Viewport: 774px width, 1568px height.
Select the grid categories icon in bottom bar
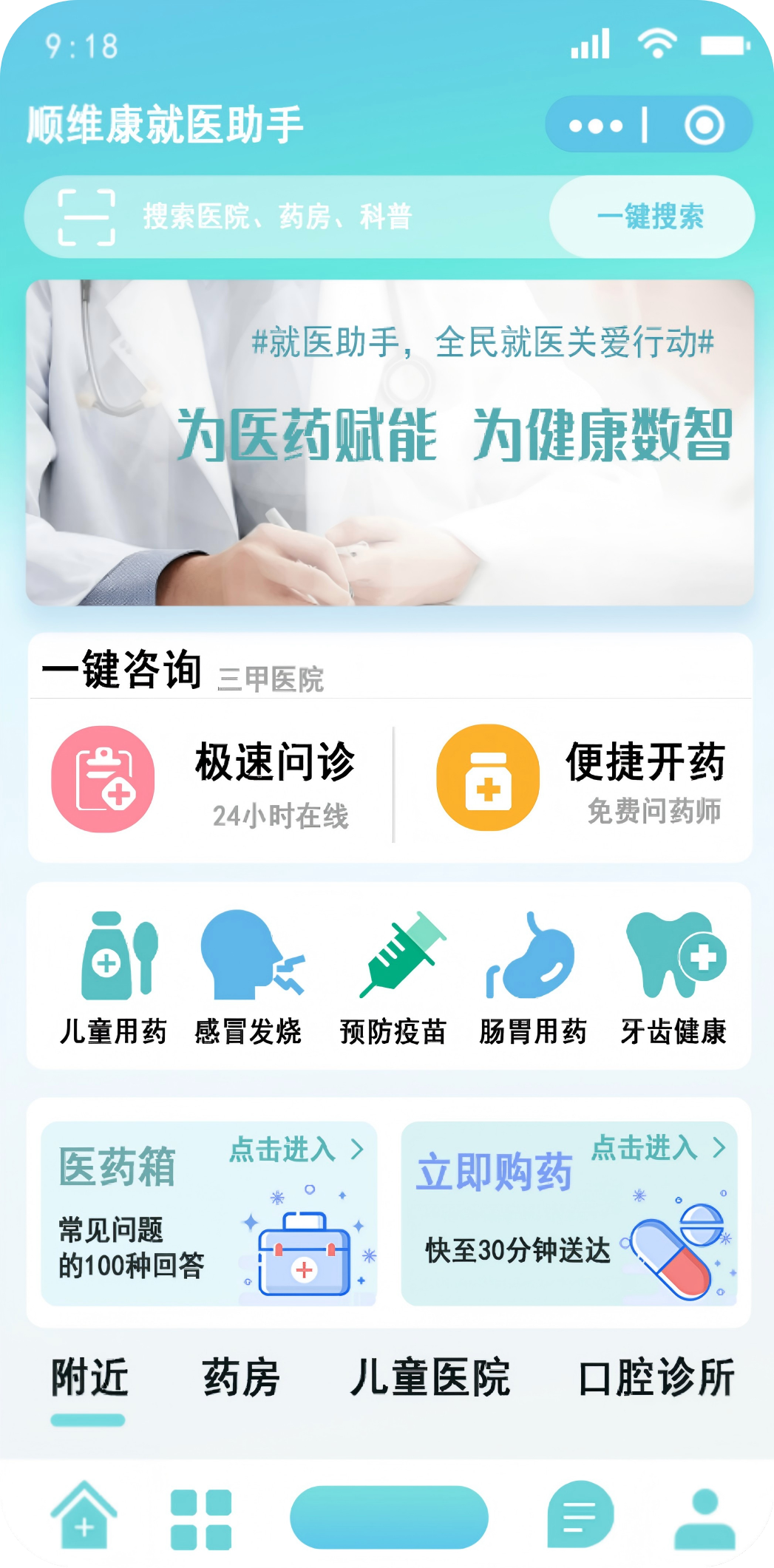[200, 1517]
